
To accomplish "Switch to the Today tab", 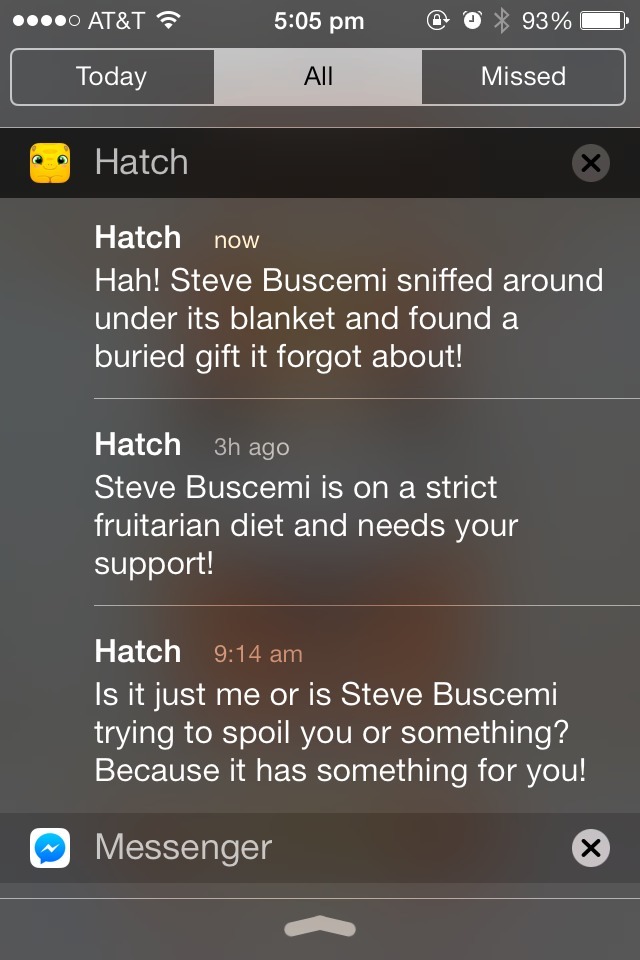I will 112,76.
